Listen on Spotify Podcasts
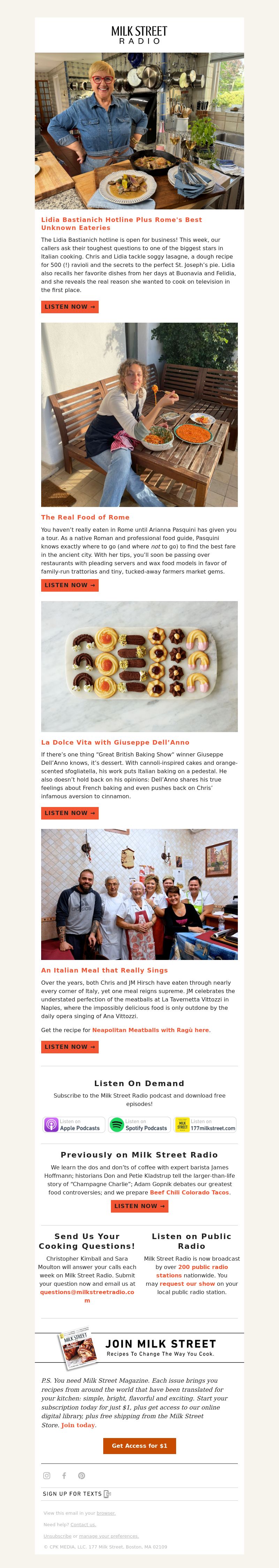 [139, 1124]
